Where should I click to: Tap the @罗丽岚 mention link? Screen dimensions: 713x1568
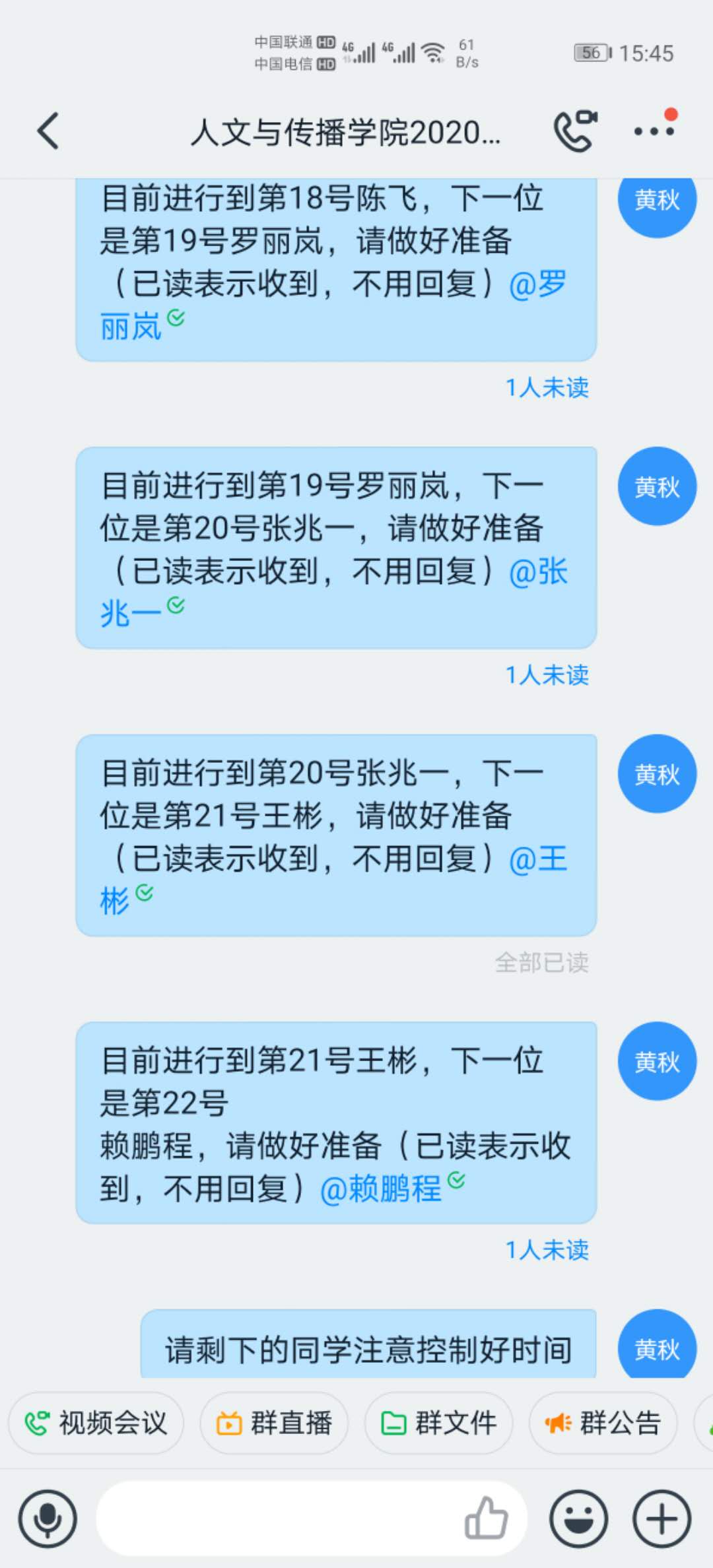click(538, 284)
